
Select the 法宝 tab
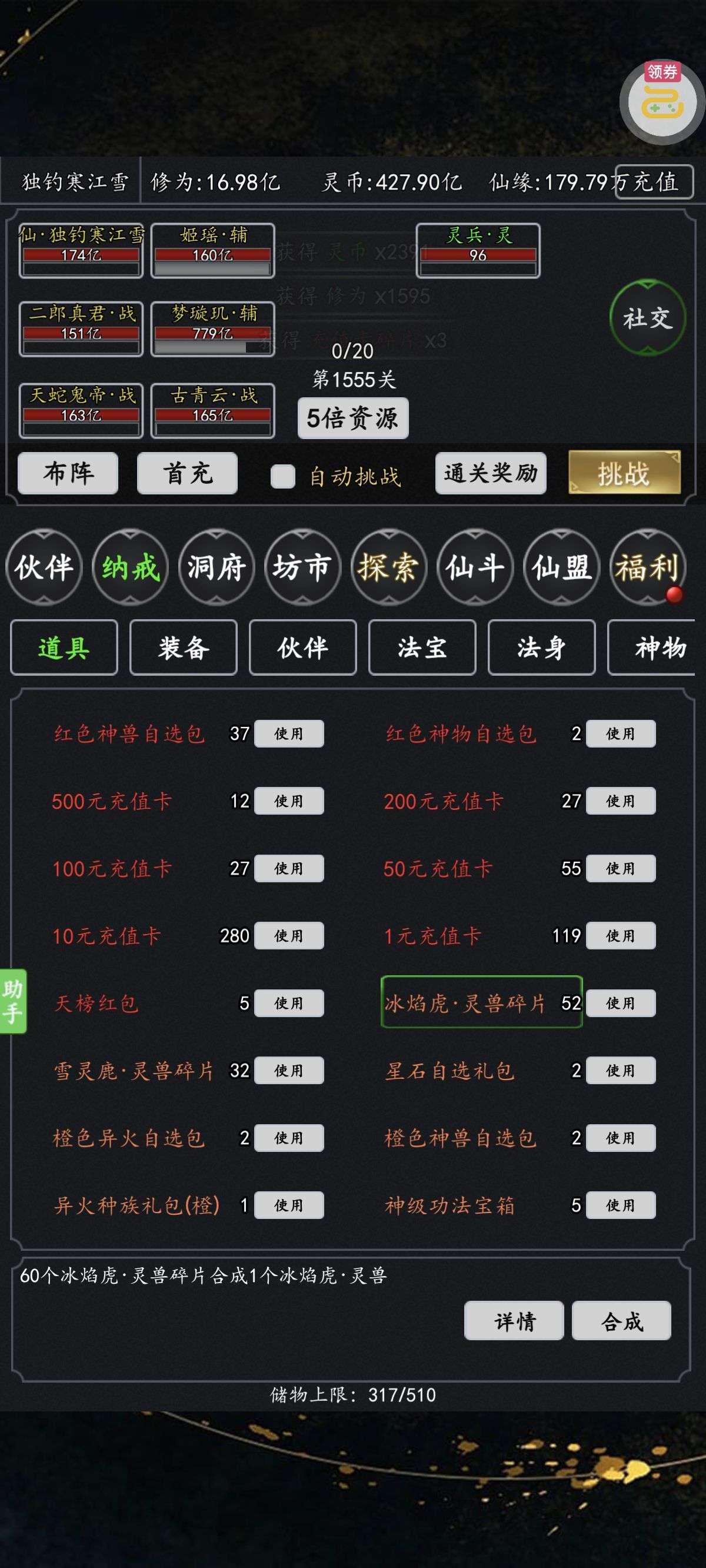422,647
